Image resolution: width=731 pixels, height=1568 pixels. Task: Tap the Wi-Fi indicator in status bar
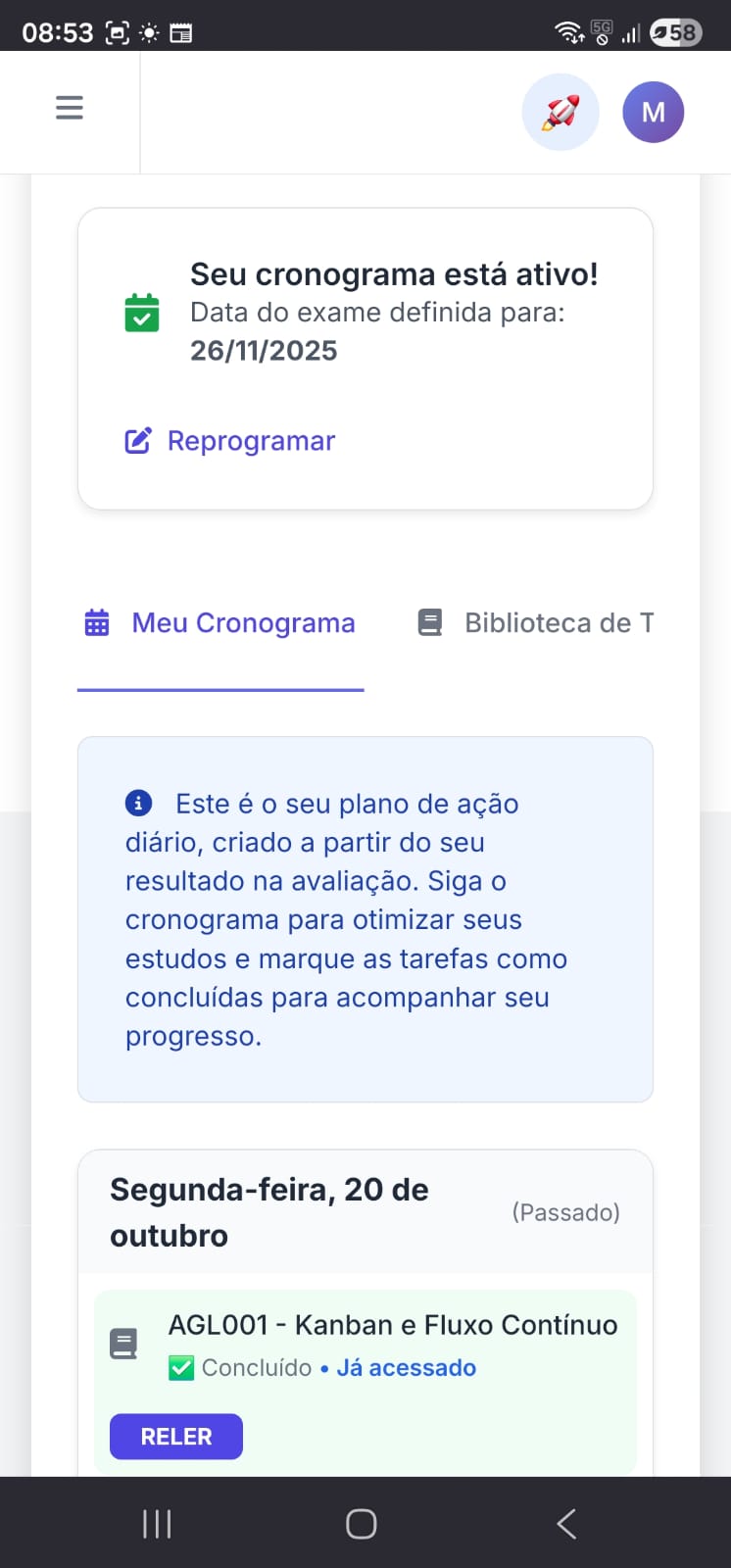[x=567, y=30]
